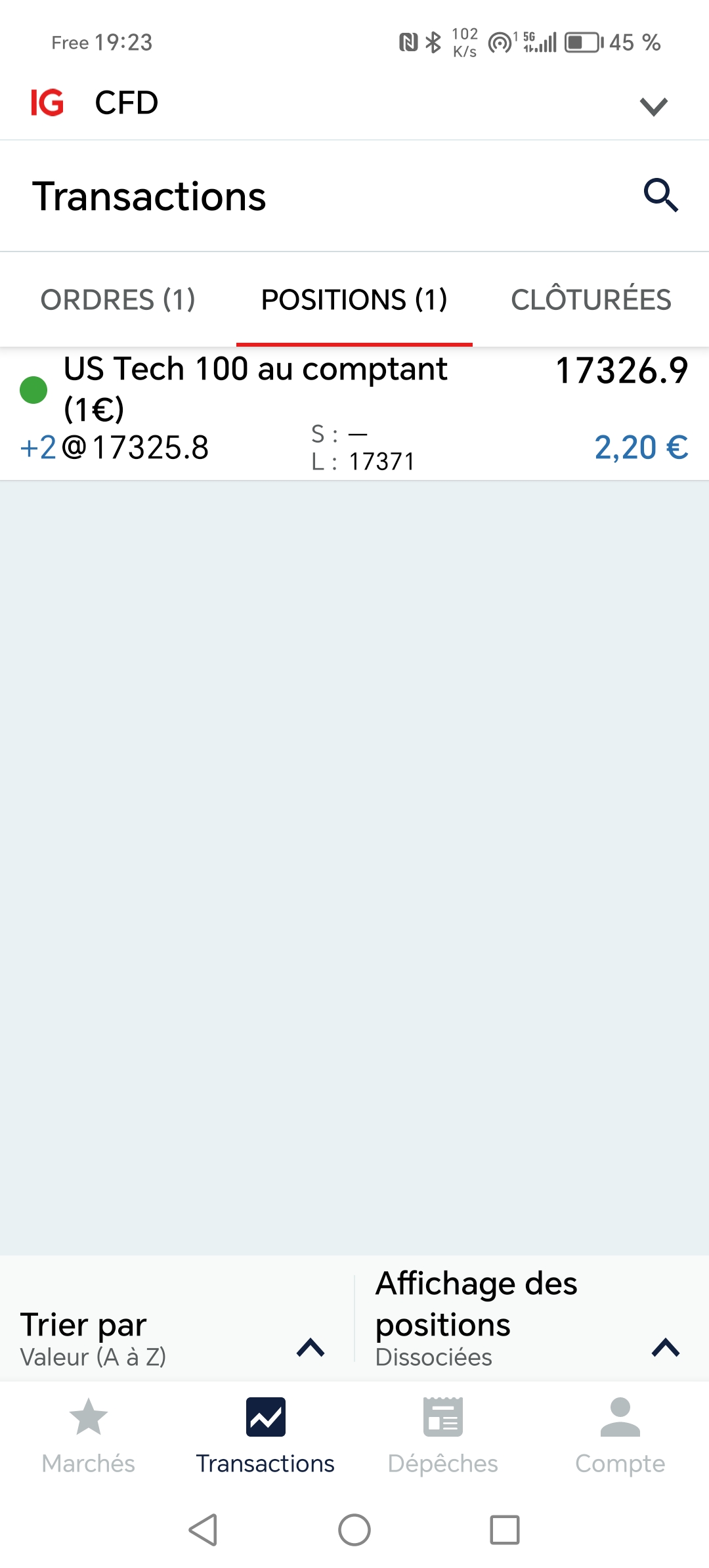Switch to the ORDRES (1) tab
709x1568 pixels.
(118, 300)
